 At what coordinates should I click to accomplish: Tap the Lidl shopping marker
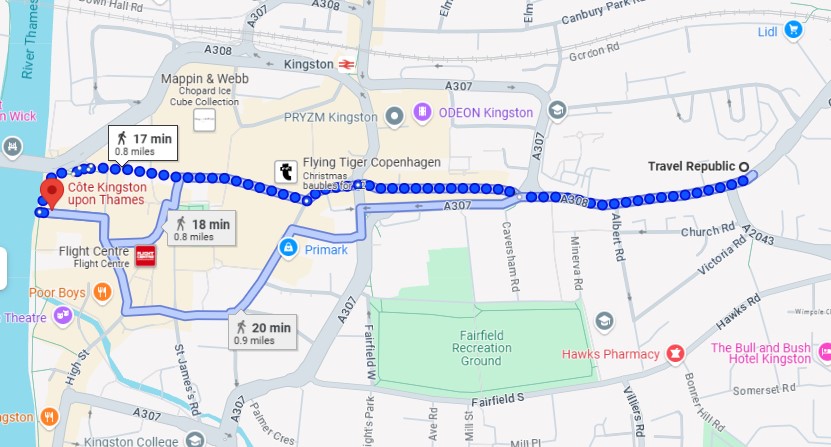[794, 30]
